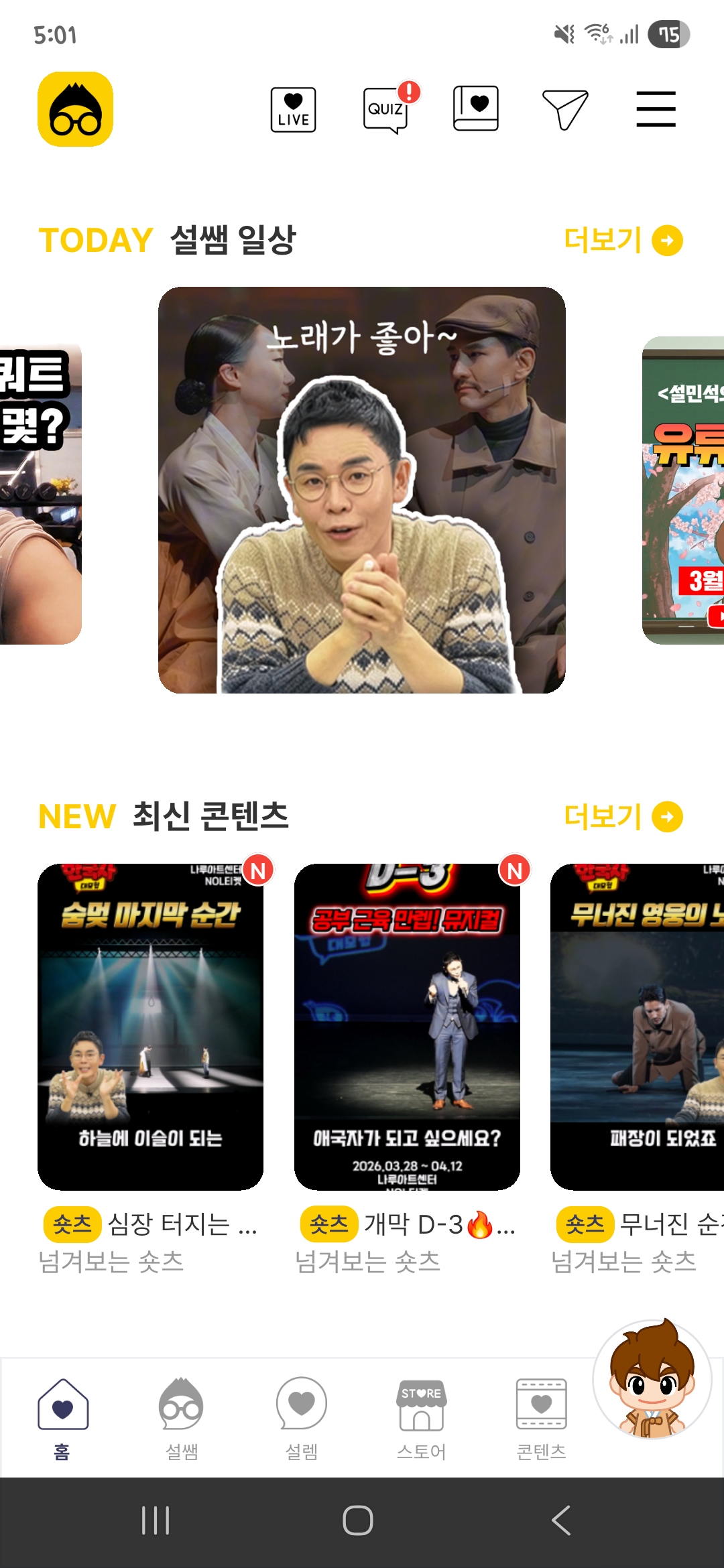
Task: Open the LIVE heart icon
Action: coord(293,109)
